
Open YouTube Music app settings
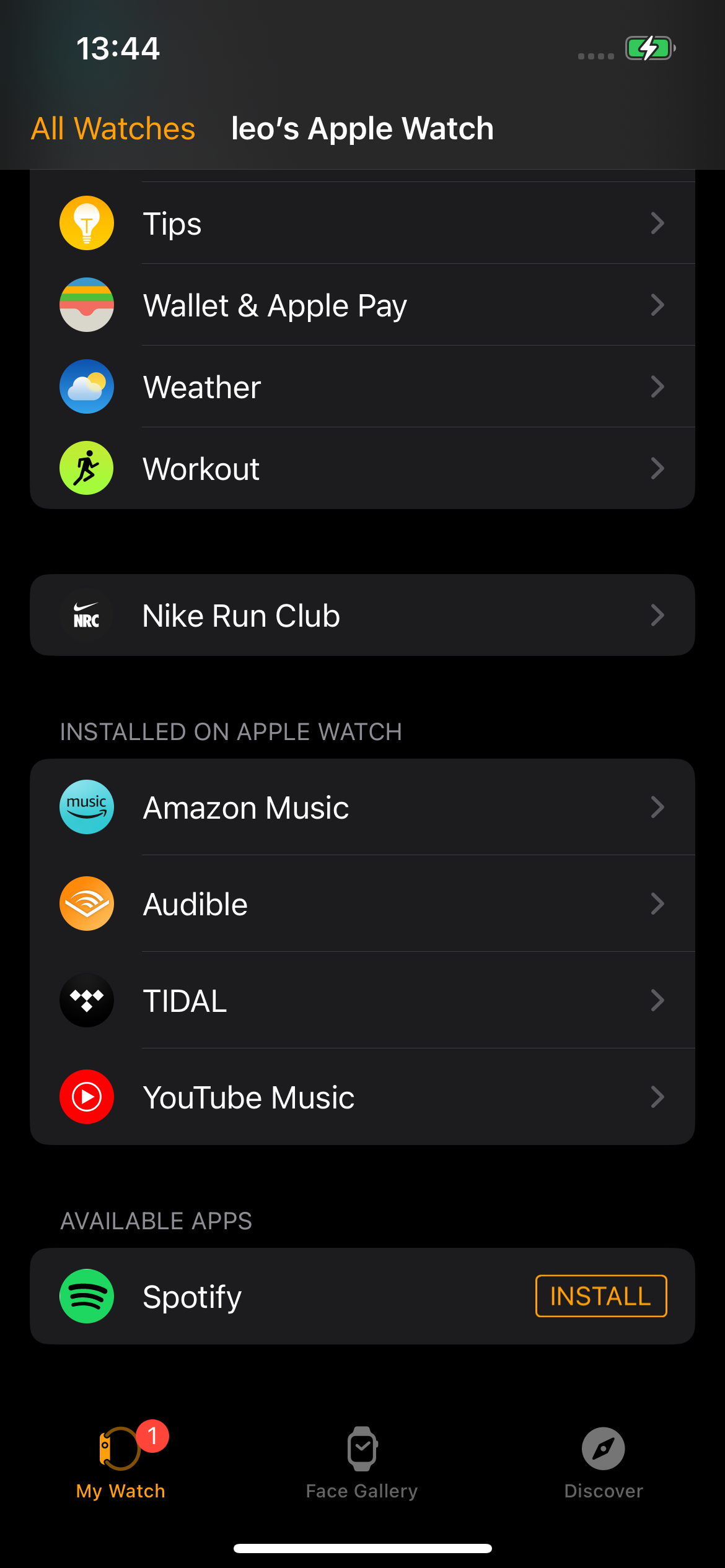[362, 1097]
